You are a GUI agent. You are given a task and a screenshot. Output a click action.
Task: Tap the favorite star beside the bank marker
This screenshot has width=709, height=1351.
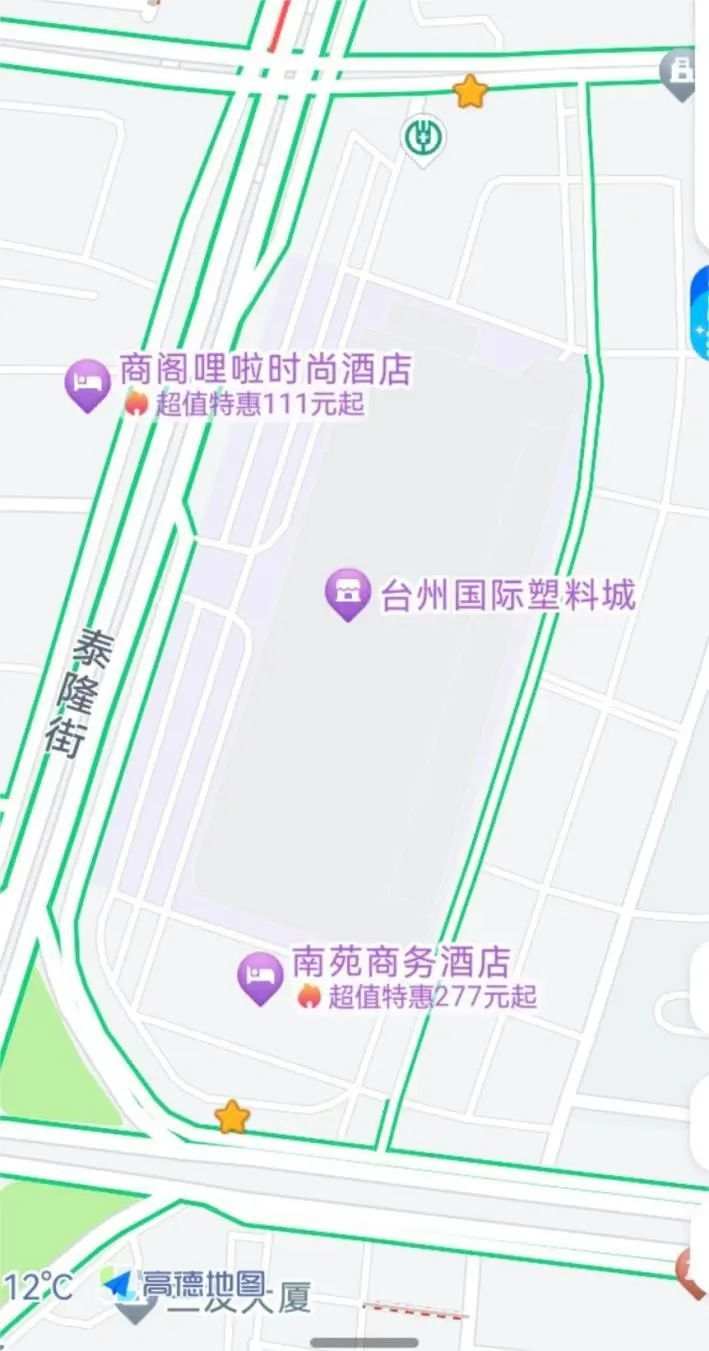469,92
